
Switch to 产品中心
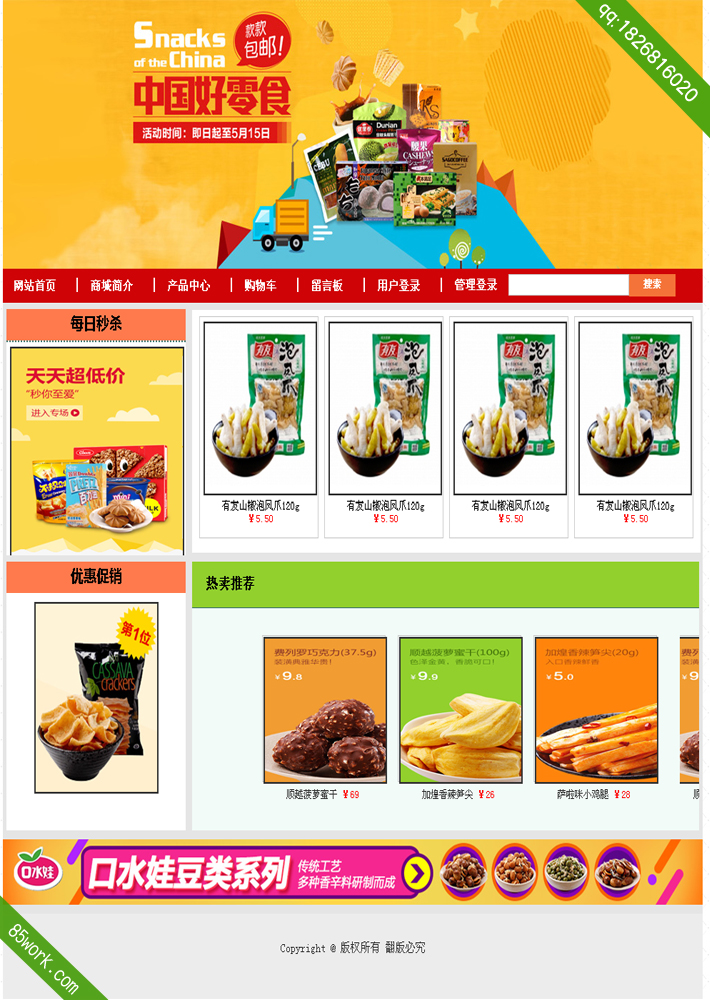pos(188,285)
